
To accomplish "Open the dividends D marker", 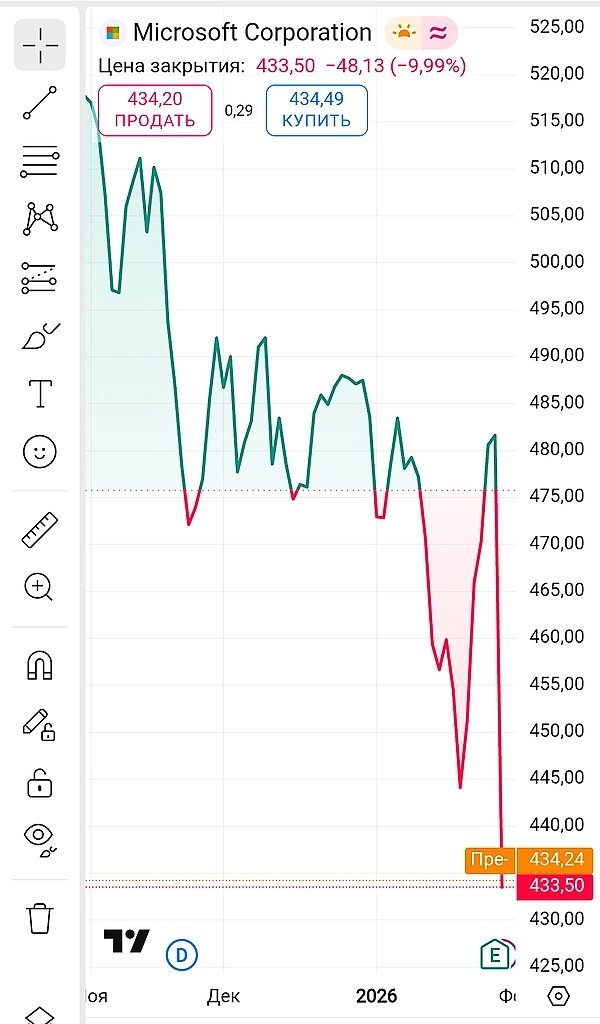I will pyautogui.click(x=182, y=955).
